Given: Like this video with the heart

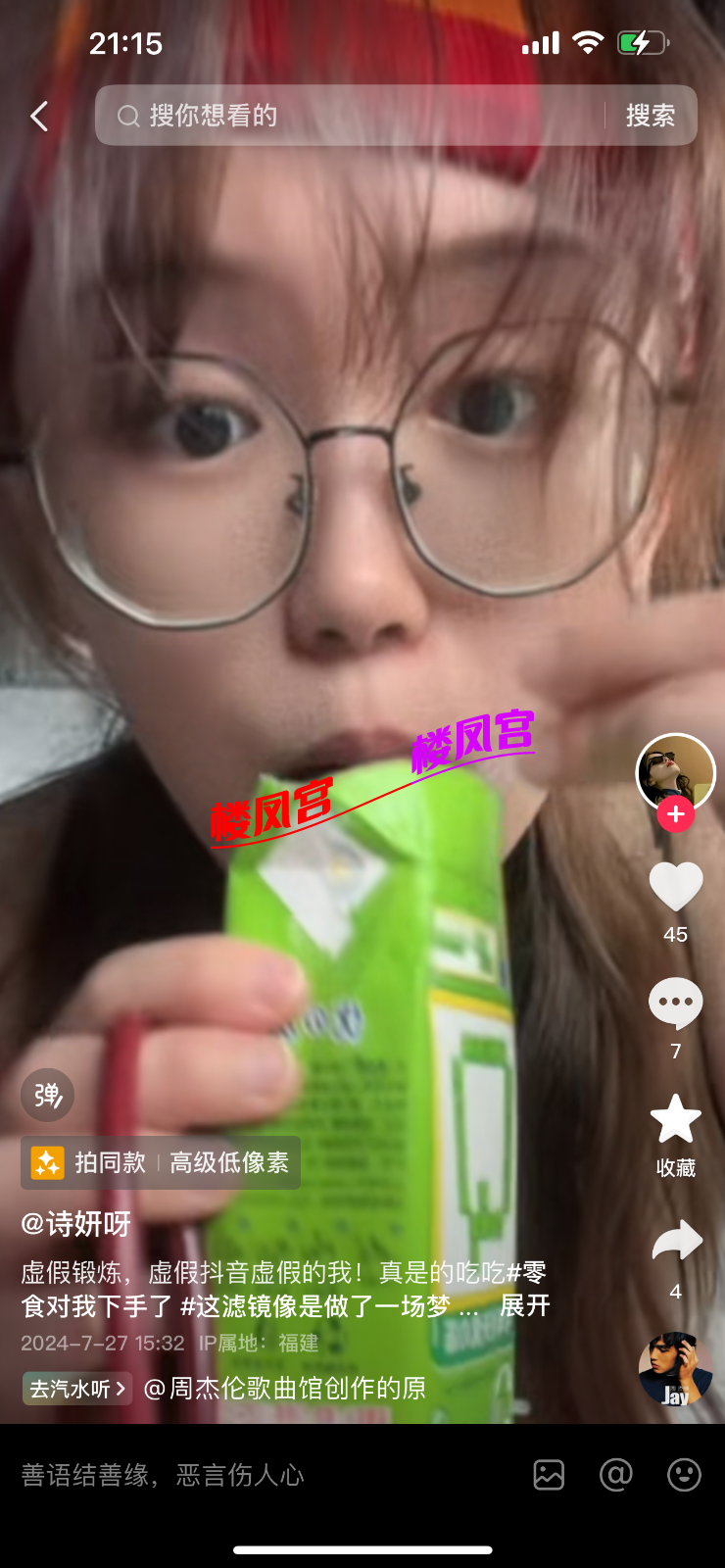Looking at the screenshot, I should point(675,887).
